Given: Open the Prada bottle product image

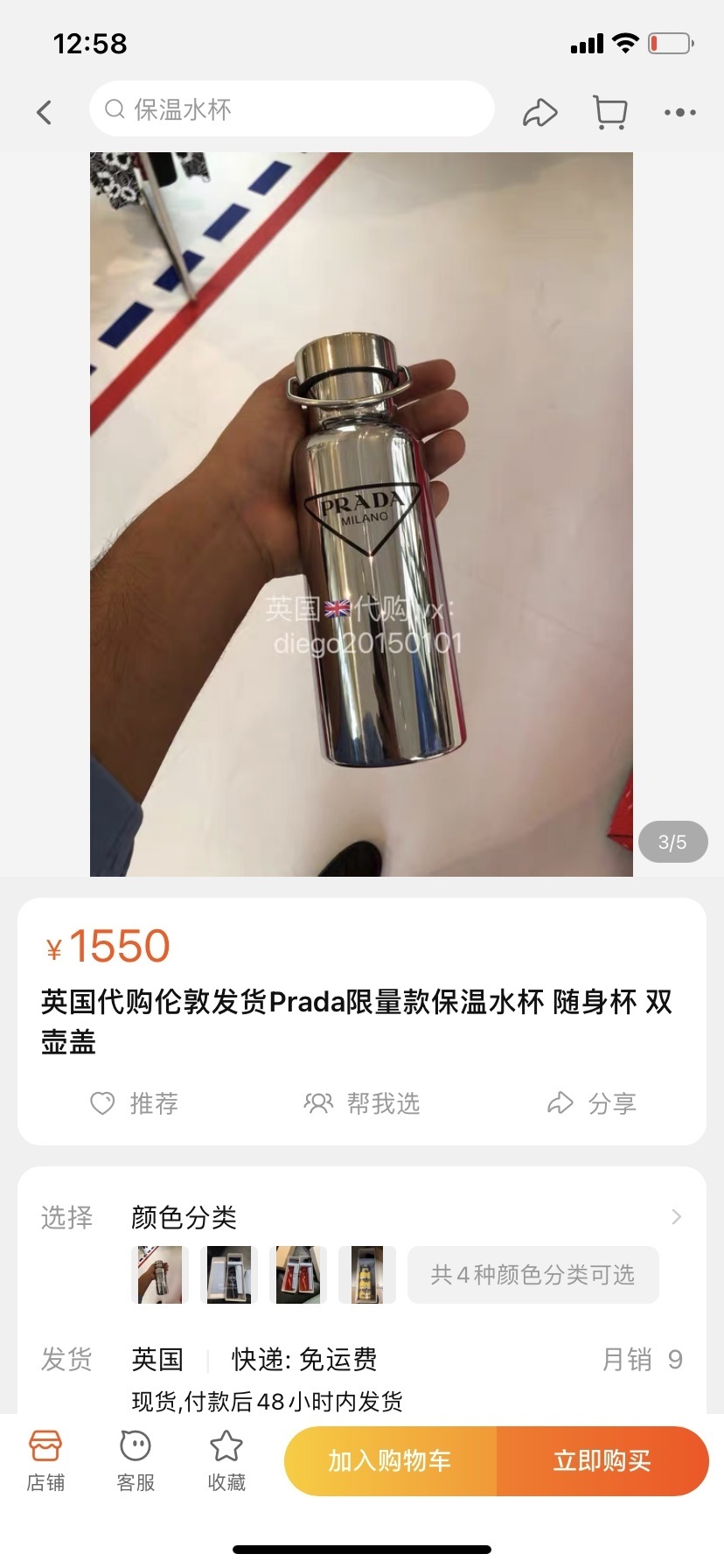Looking at the screenshot, I should 361,514.
